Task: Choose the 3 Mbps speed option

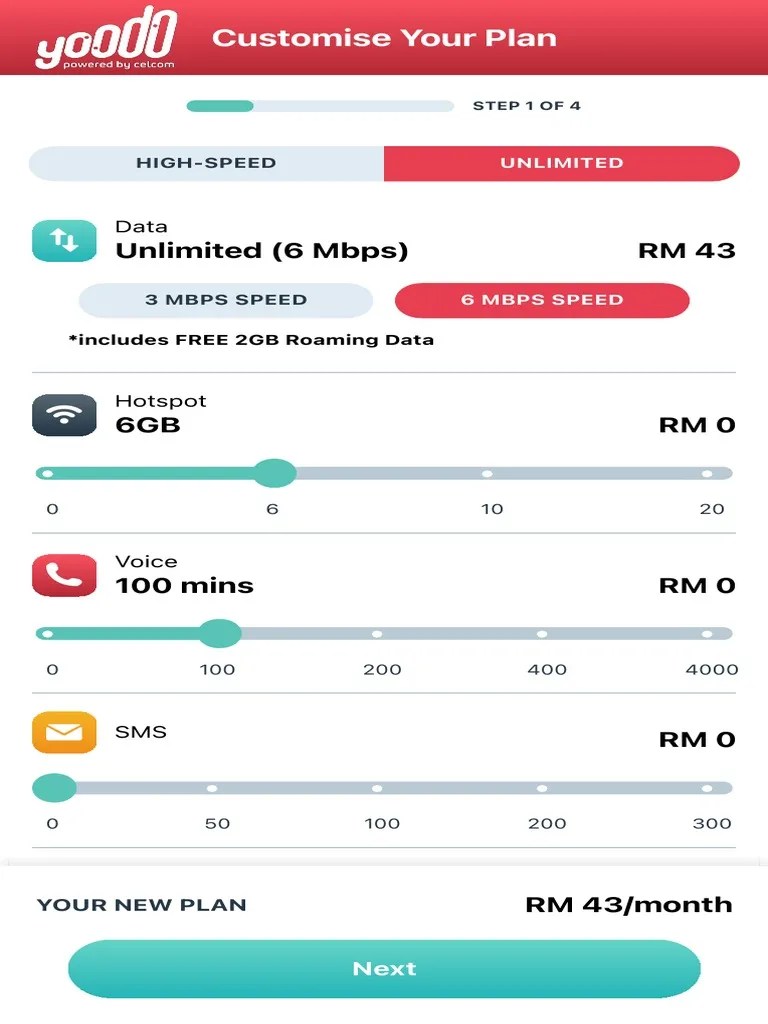Action: pyautogui.click(x=226, y=300)
